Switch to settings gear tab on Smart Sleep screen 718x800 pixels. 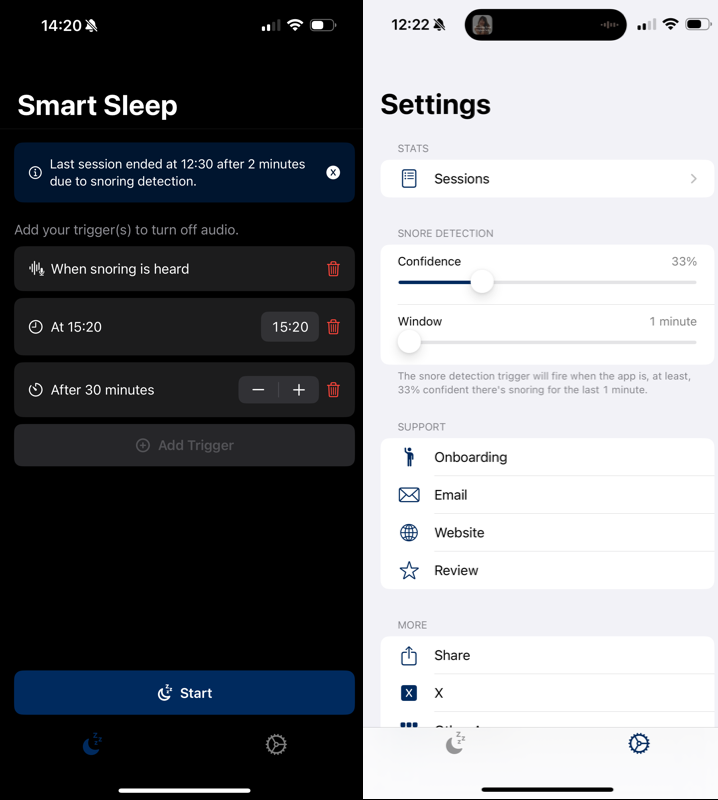coord(276,745)
